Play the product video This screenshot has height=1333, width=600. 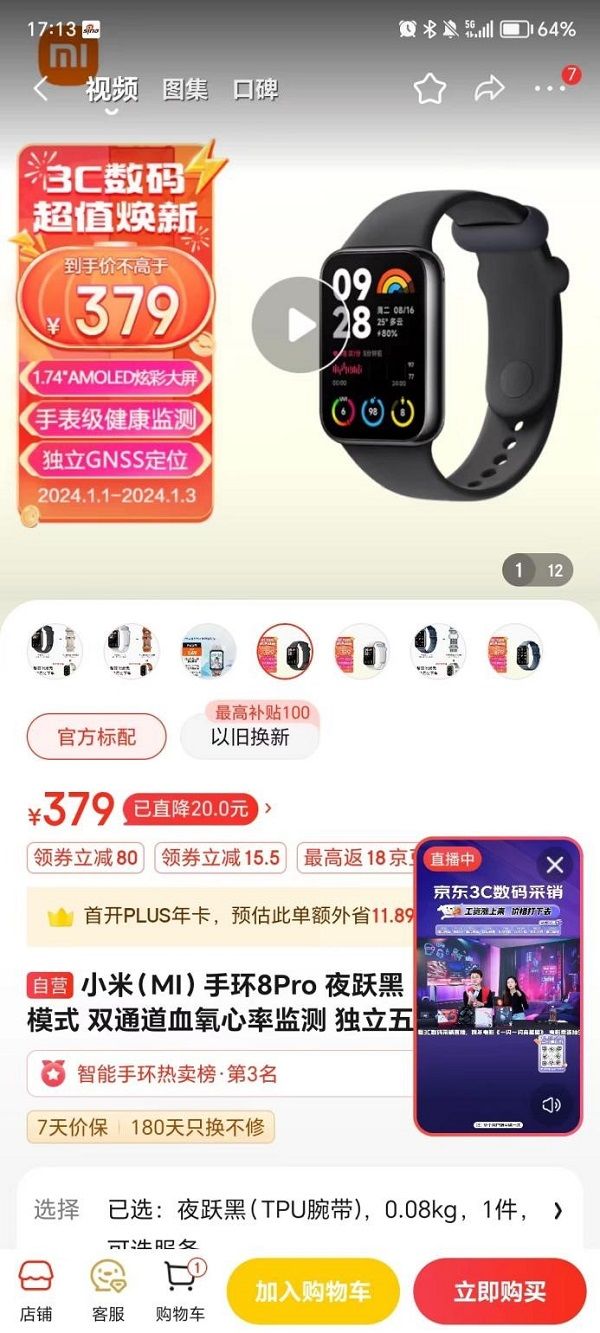tap(300, 325)
